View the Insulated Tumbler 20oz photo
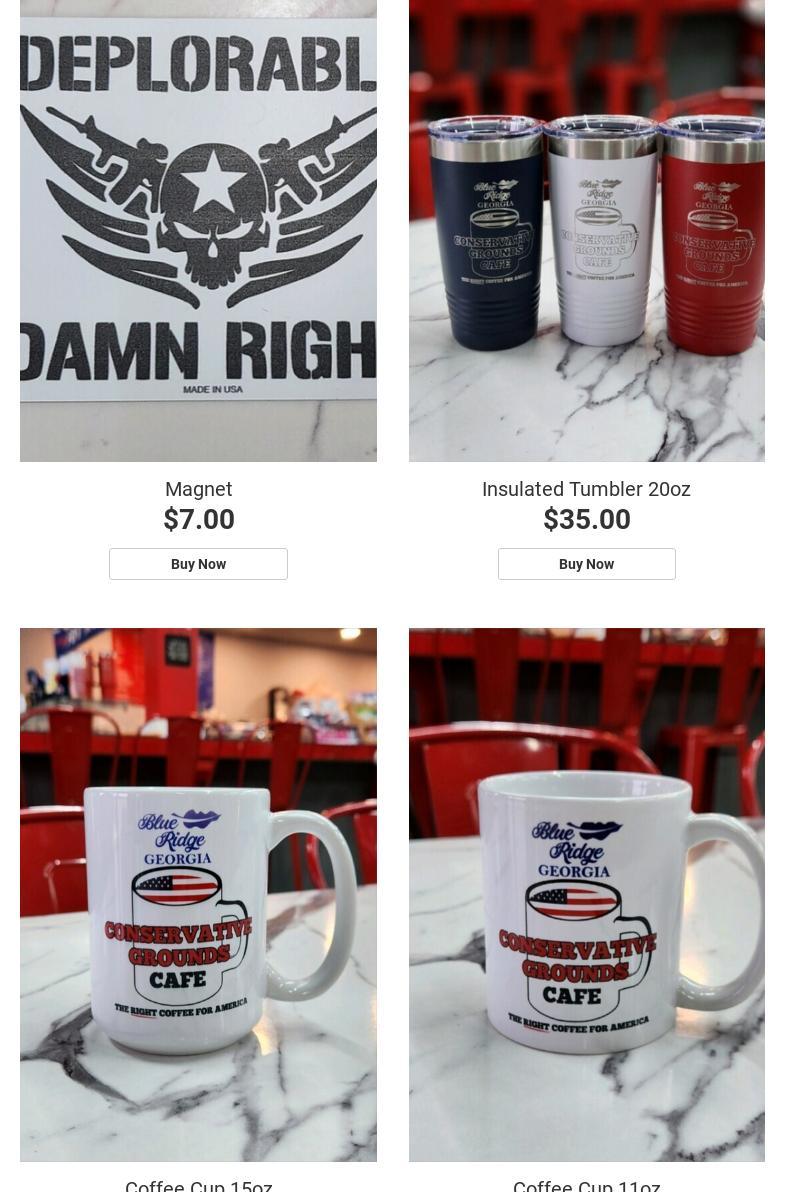 coord(586,230)
